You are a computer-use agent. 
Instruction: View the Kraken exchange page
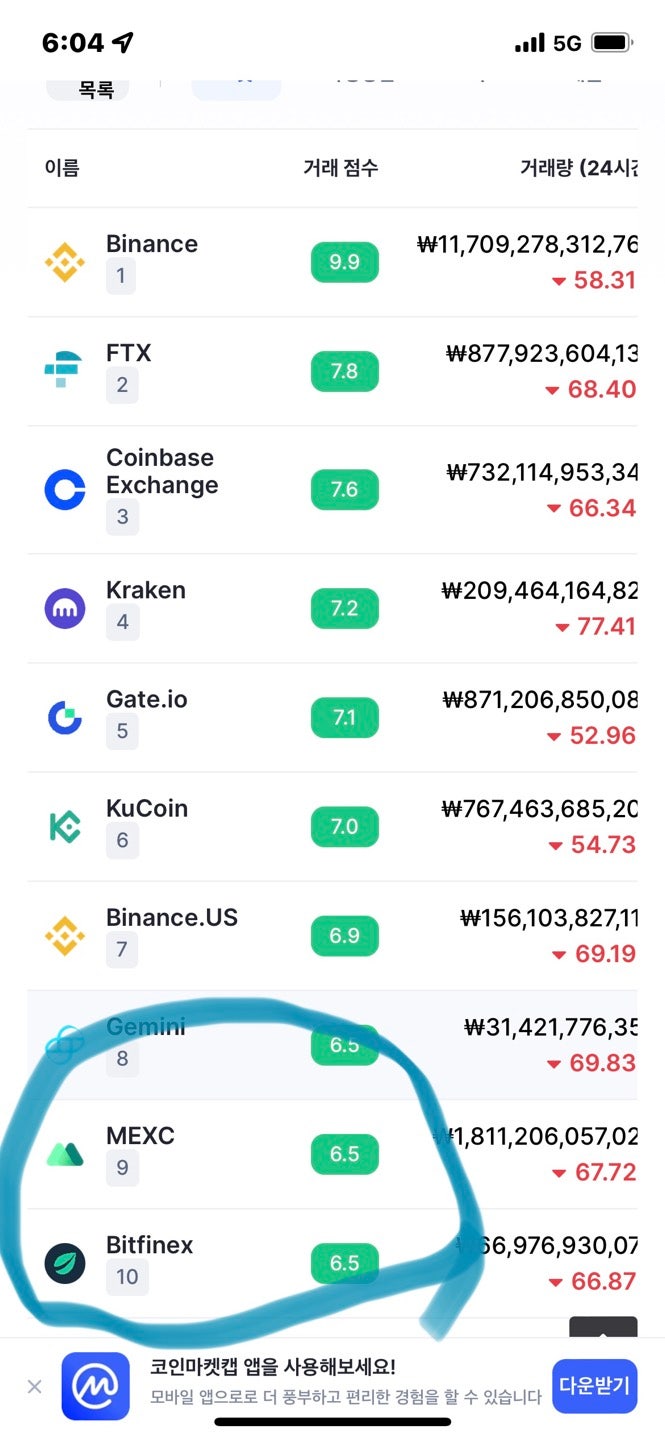(x=145, y=591)
